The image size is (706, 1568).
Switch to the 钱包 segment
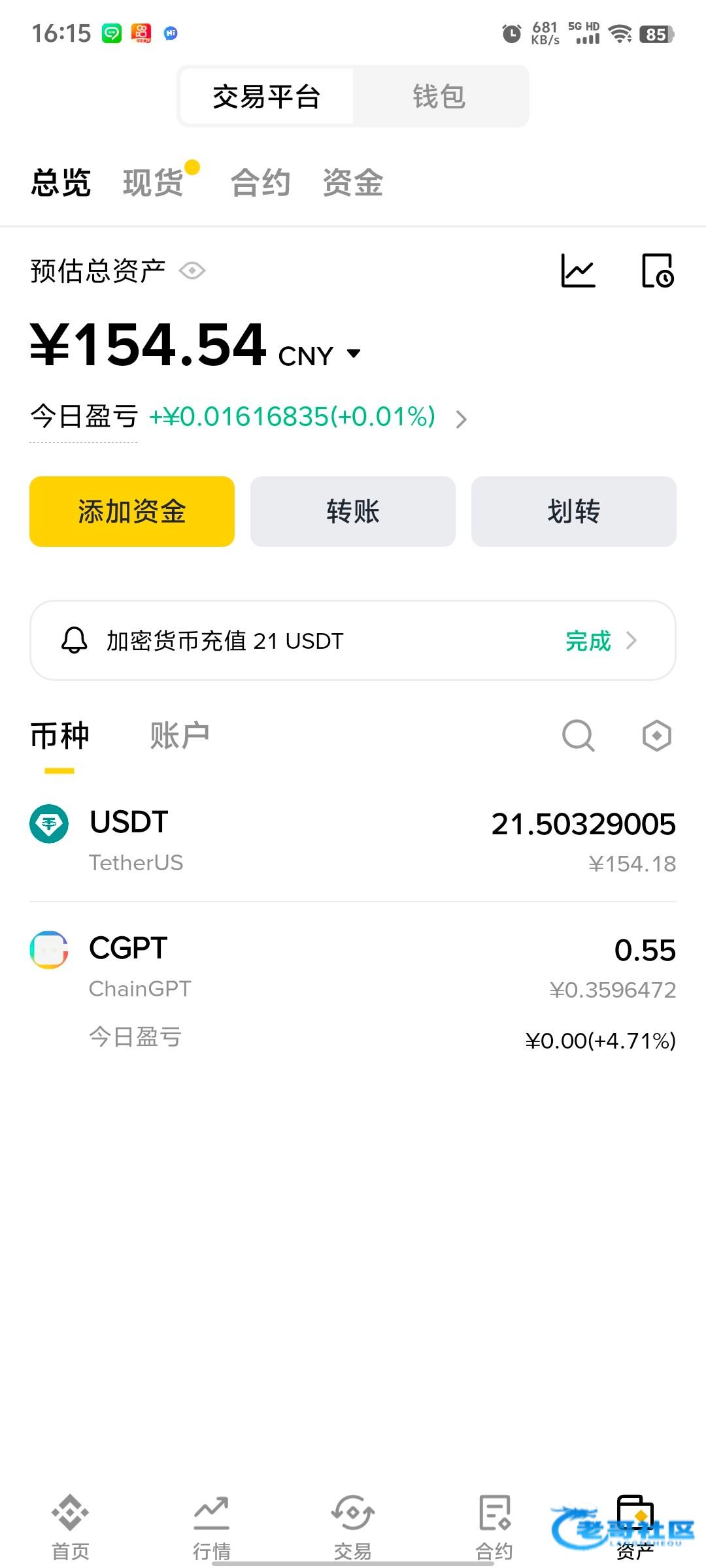pyautogui.click(x=439, y=97)
